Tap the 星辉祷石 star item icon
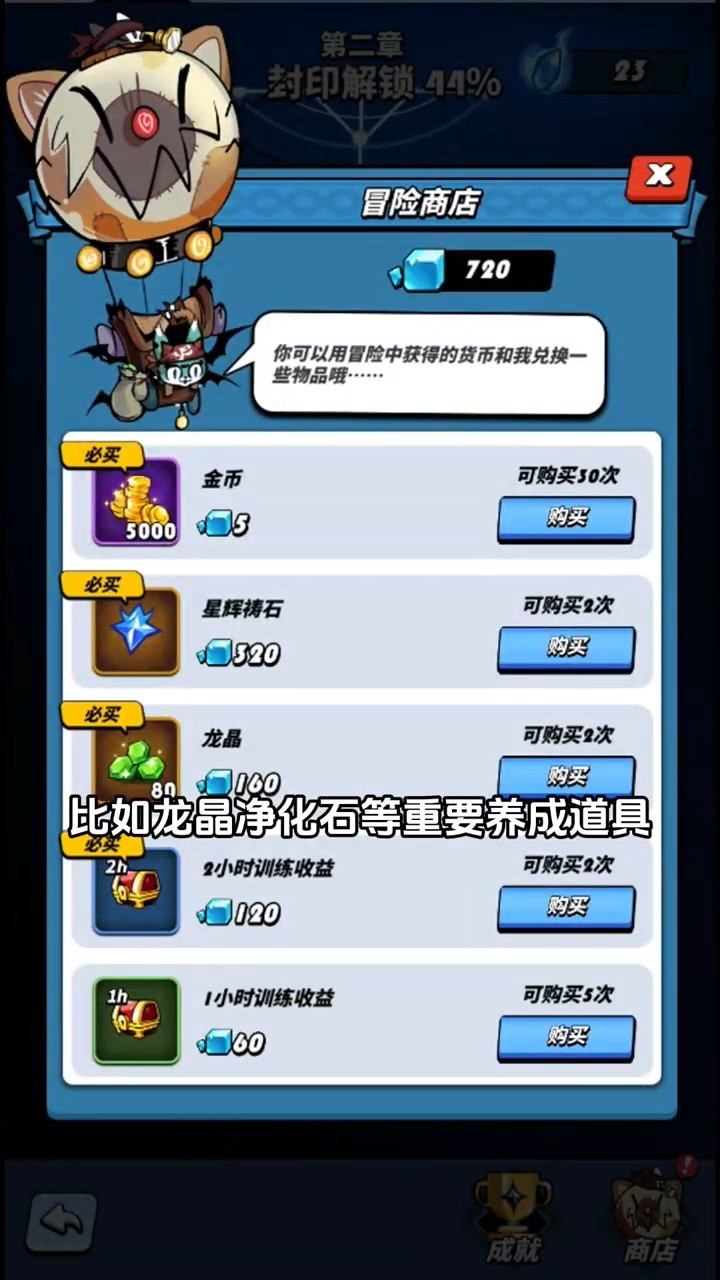The image size is (720, 1280). (x=136, y=631)
